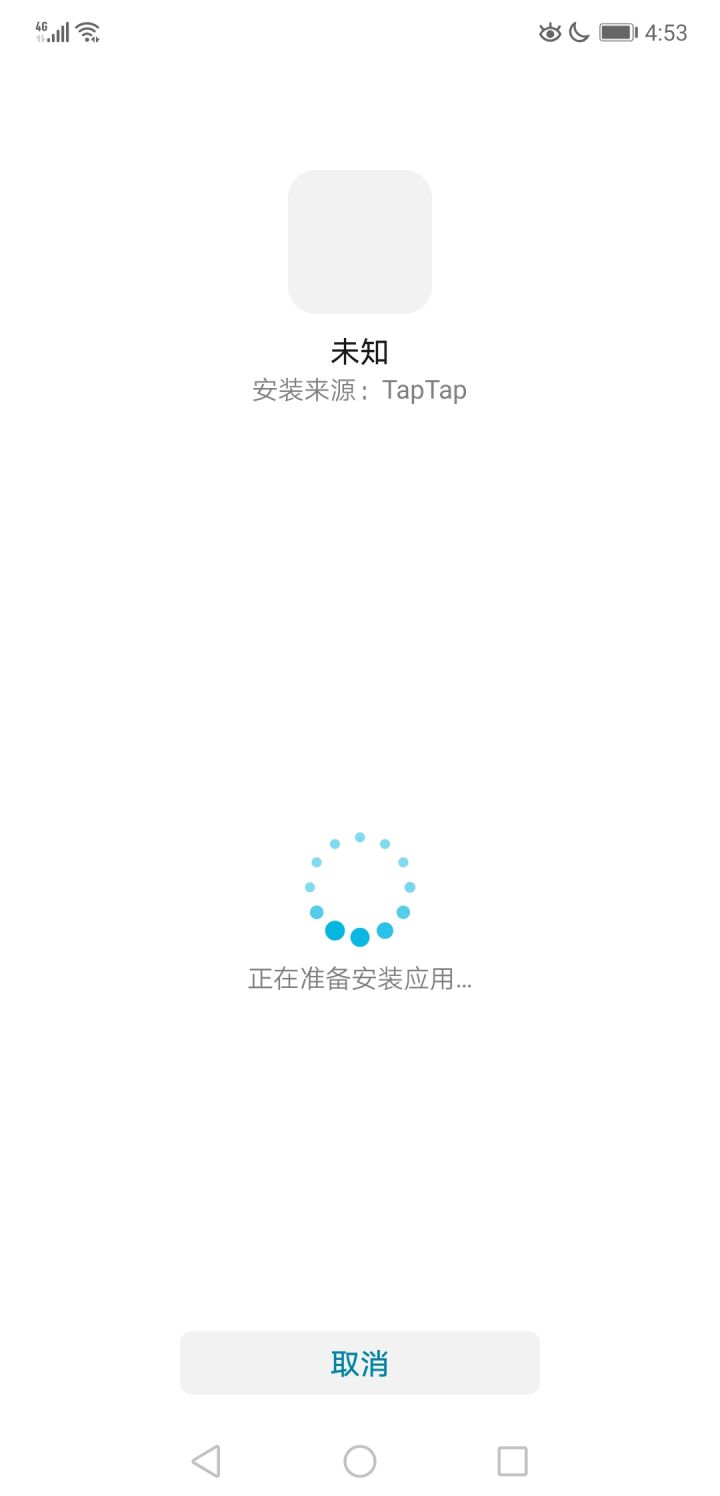
Task: Tap the 安装来源 source description line
Action: [x=359, y=389]
